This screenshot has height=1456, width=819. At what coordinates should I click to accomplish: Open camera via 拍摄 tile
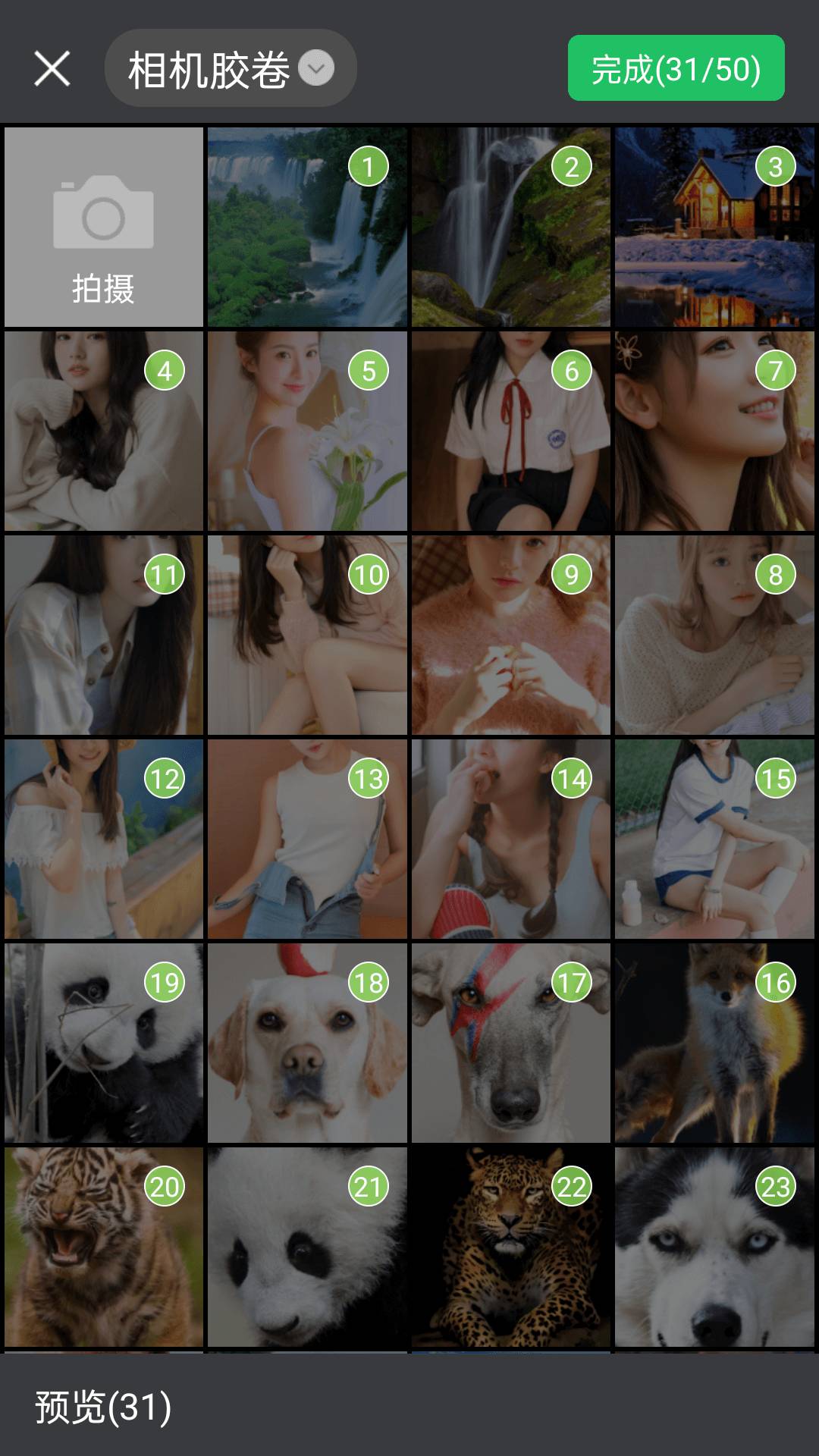point(104,227)
